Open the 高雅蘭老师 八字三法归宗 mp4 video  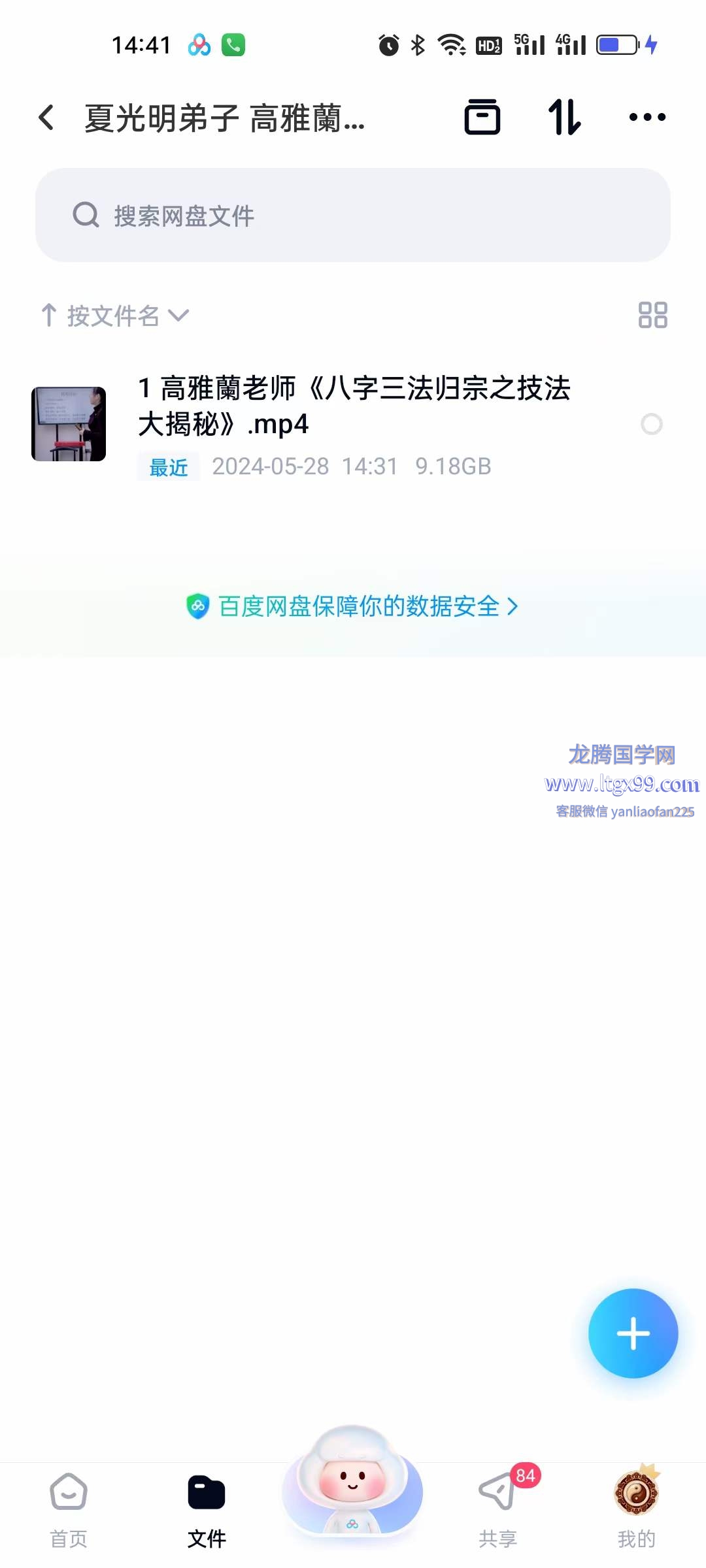point(353,406)
